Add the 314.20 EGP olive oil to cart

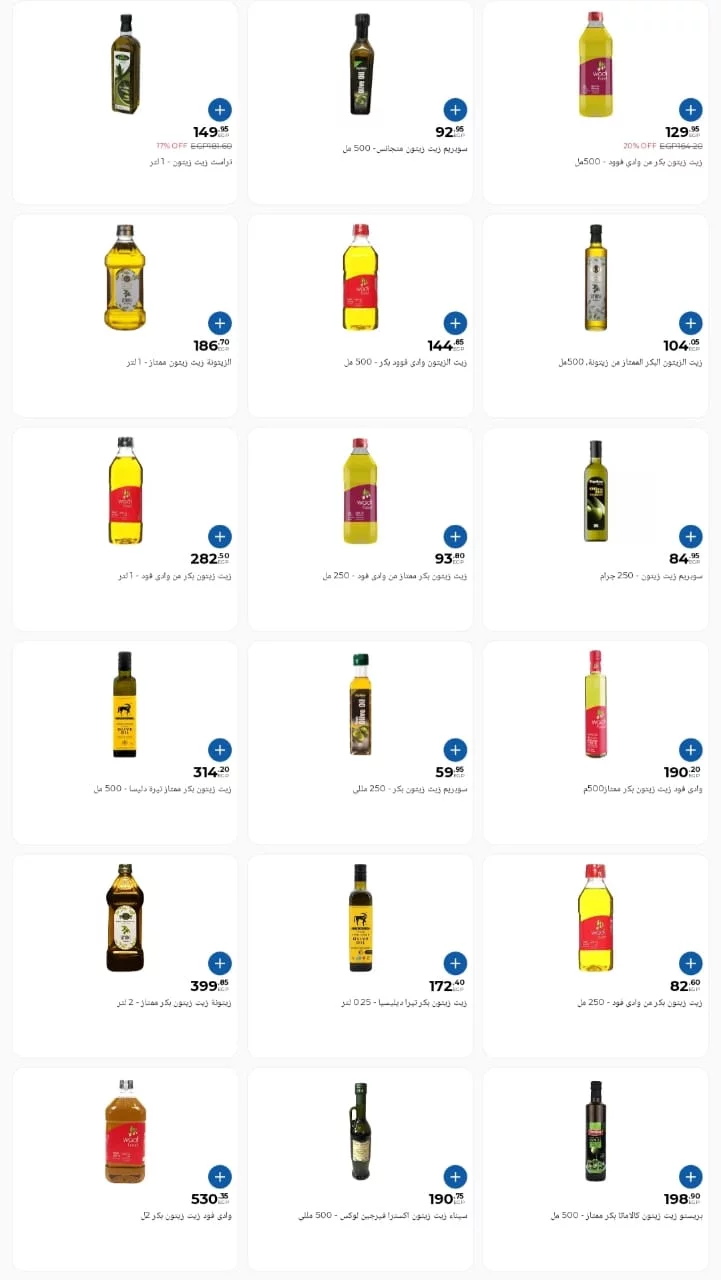click(220, 750)
